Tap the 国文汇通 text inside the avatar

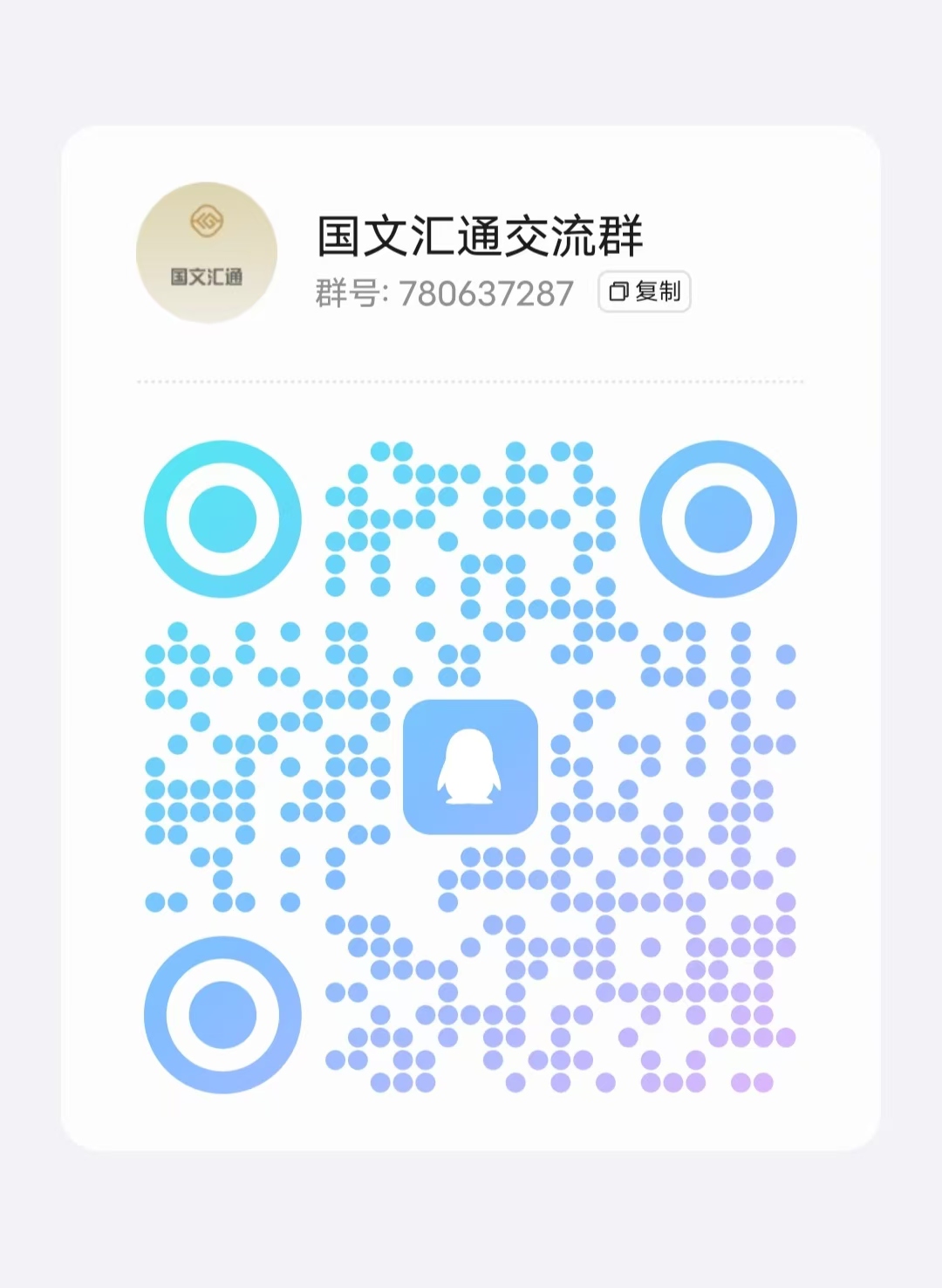point(208,278)
